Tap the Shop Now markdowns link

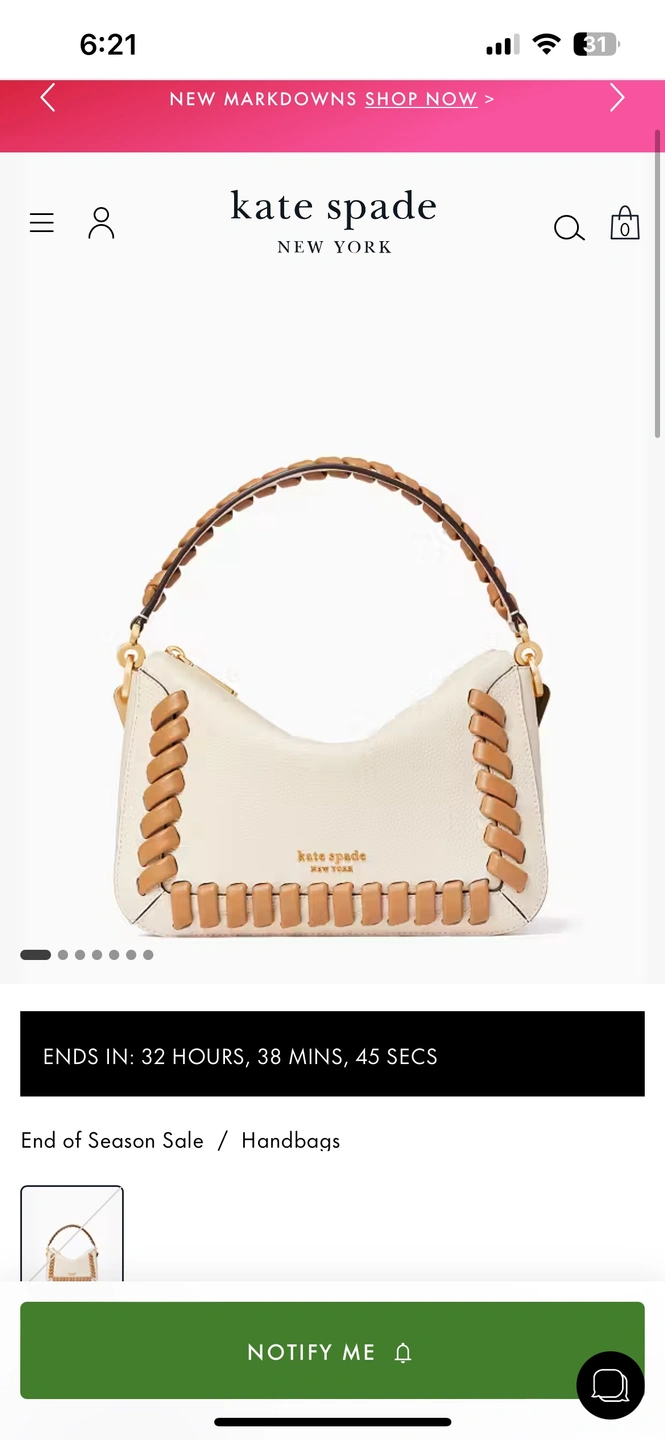(x=421, y=99)
